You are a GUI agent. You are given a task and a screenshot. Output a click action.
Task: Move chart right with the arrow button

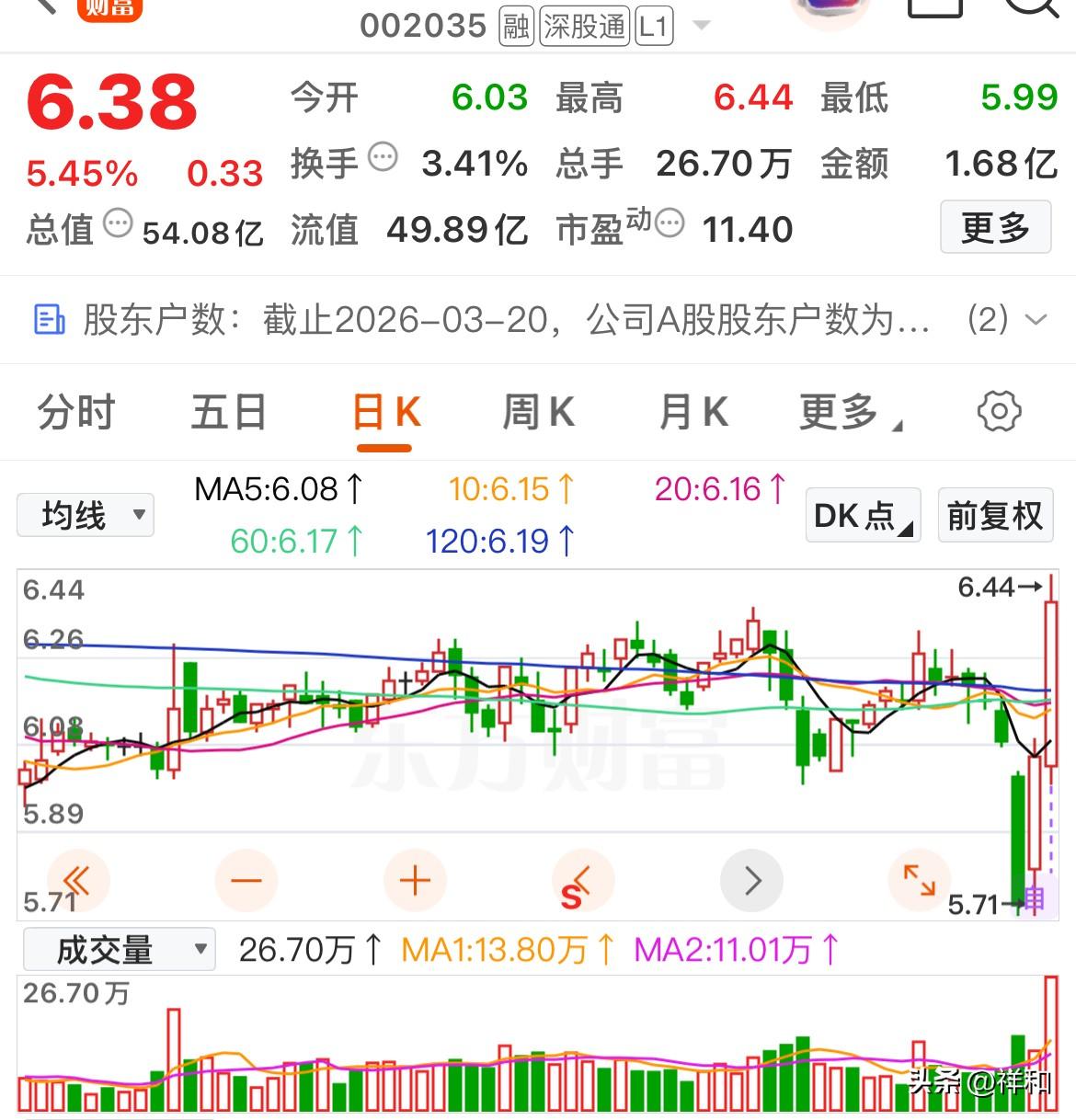pyautogui.click(x=752, y=881)
